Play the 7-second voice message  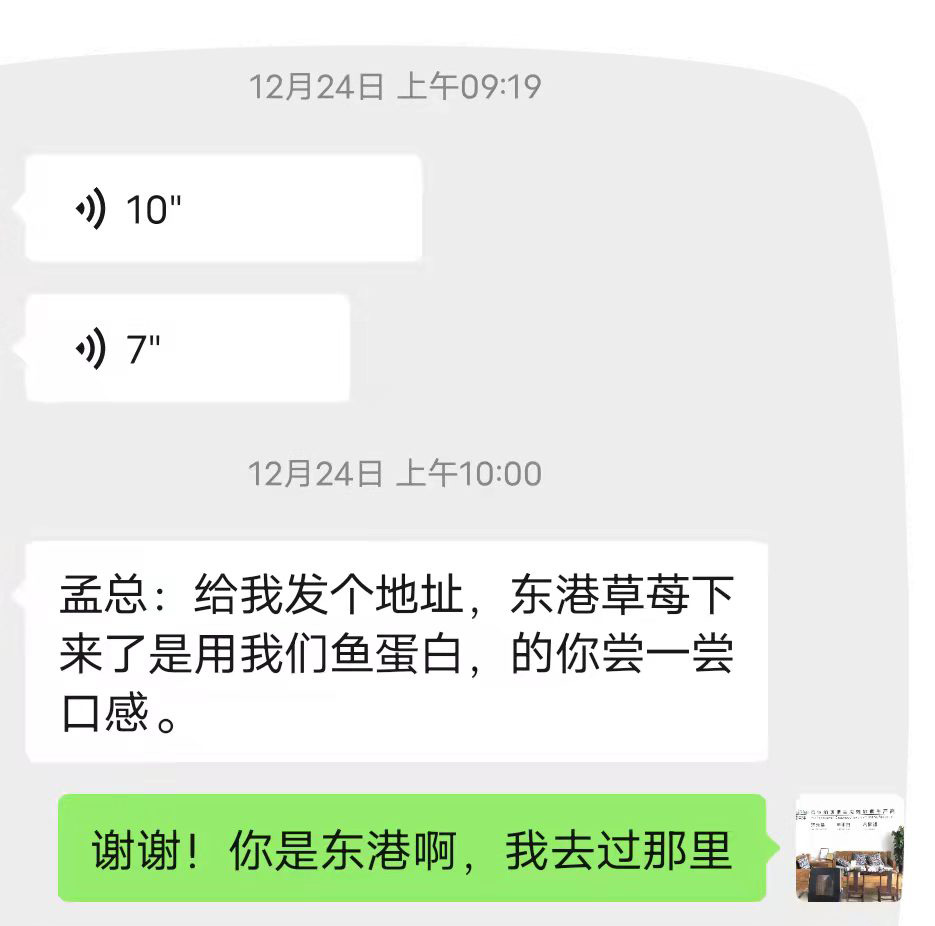point(187,348)
